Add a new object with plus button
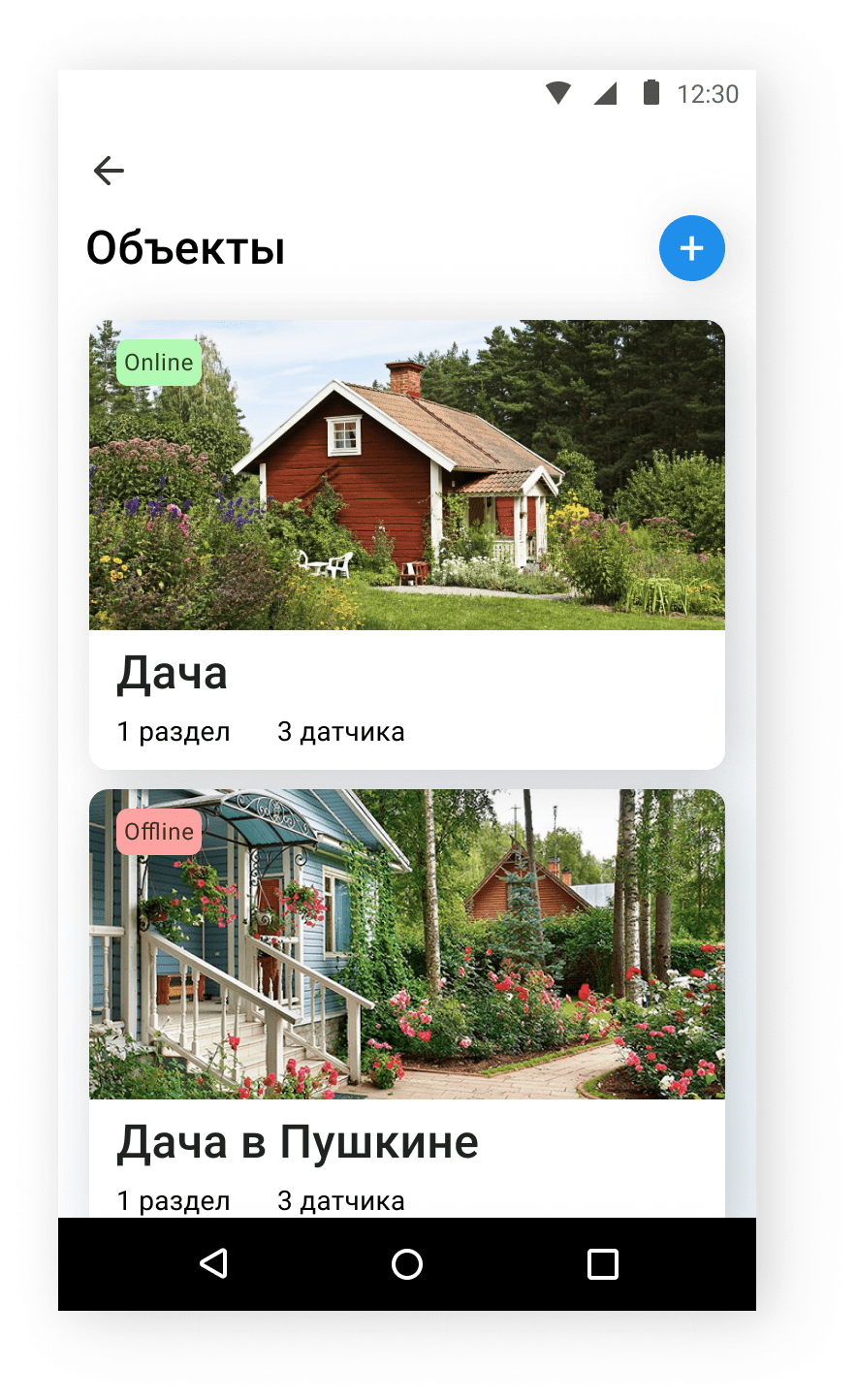Viewport: 857px width, 1400px height. pyautogui.click(x=691, y=249)
